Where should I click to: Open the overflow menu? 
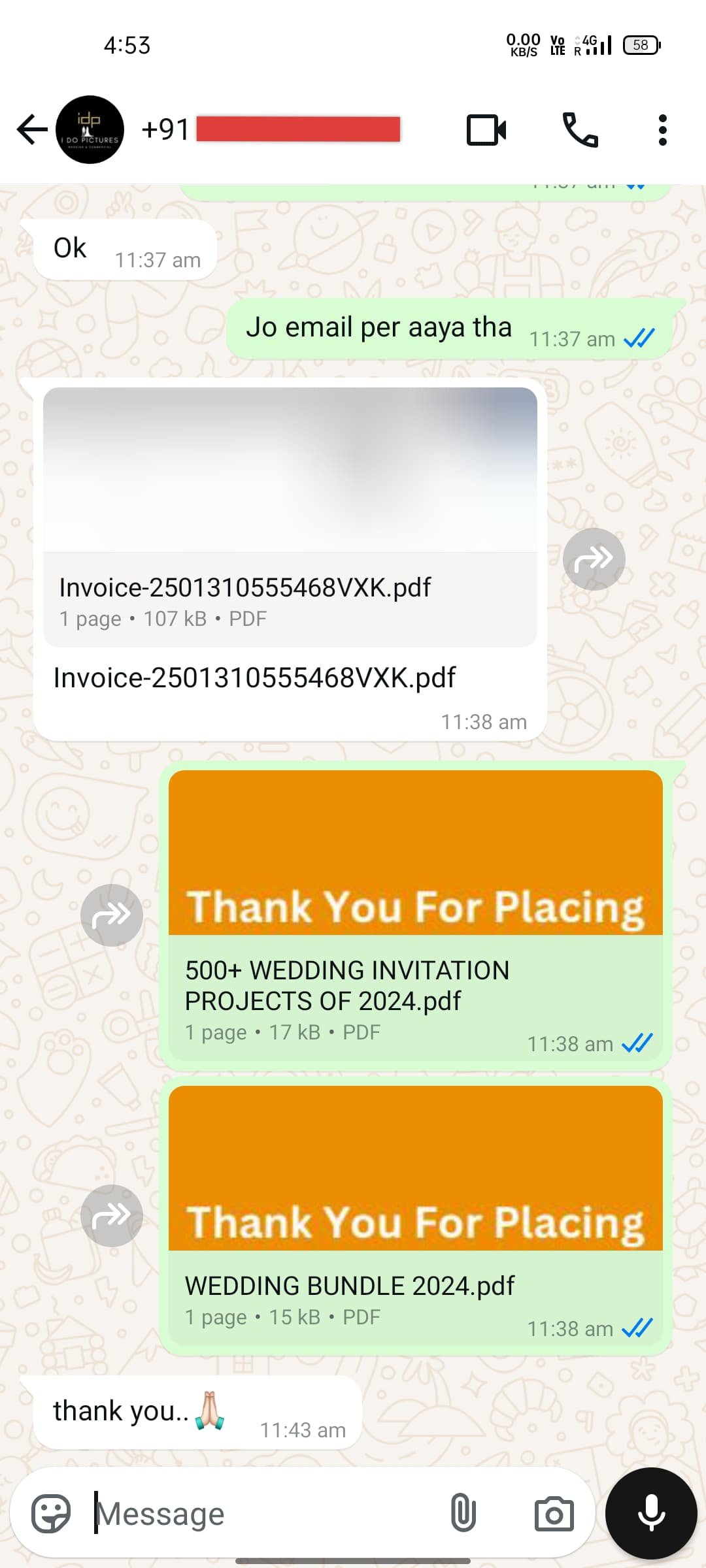click(662, 129)
